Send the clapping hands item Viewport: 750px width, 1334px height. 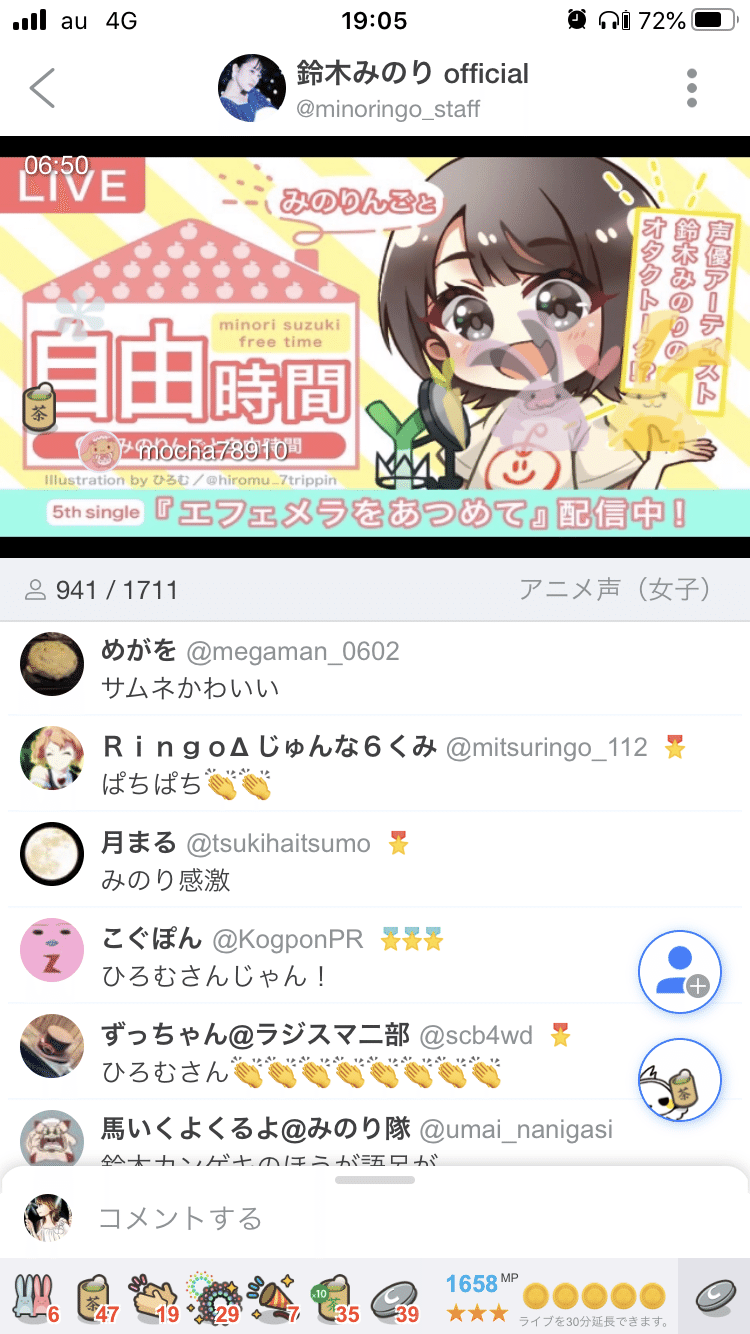click(155, 1298)
